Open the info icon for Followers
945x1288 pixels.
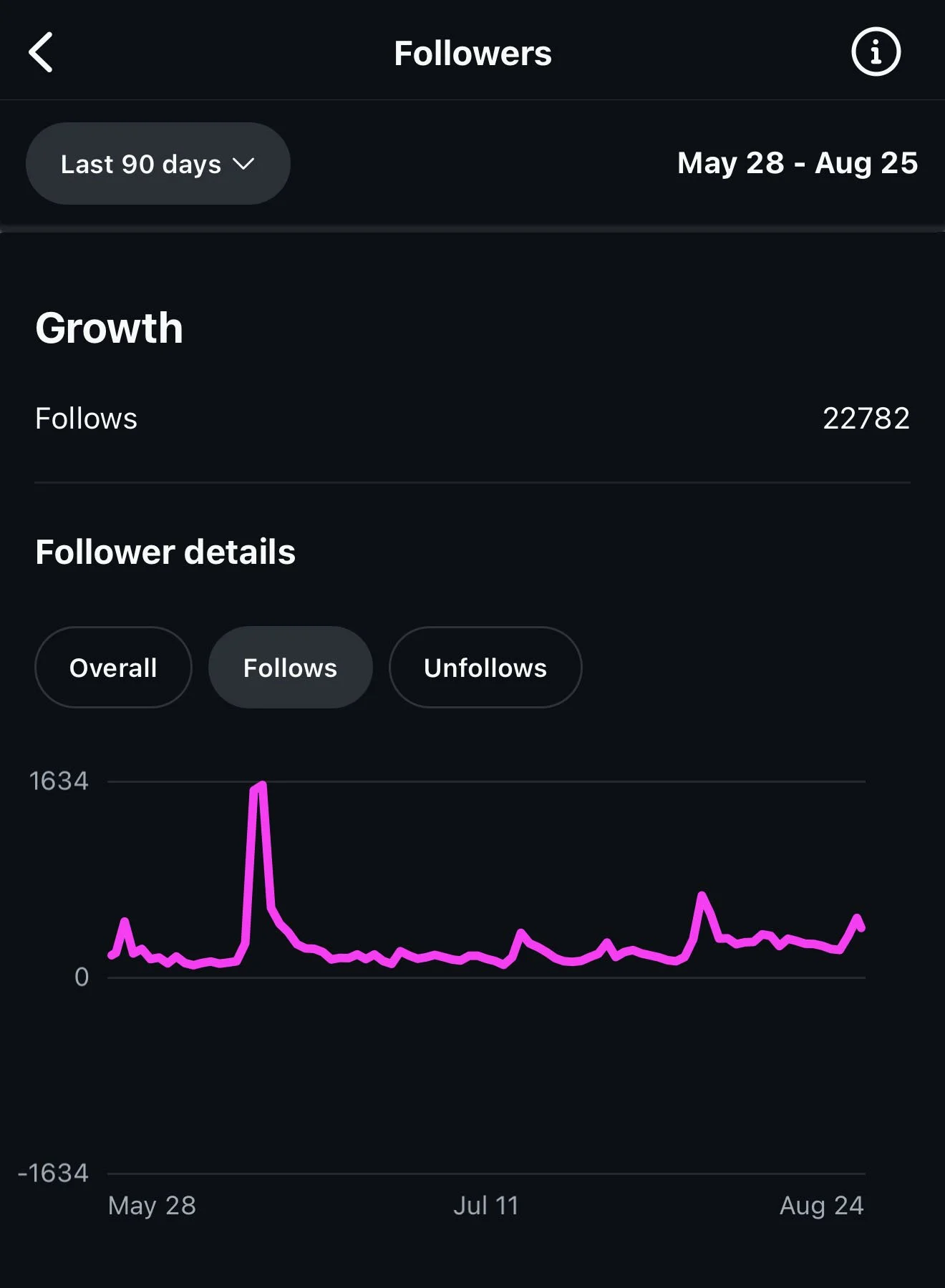point(875,52)
